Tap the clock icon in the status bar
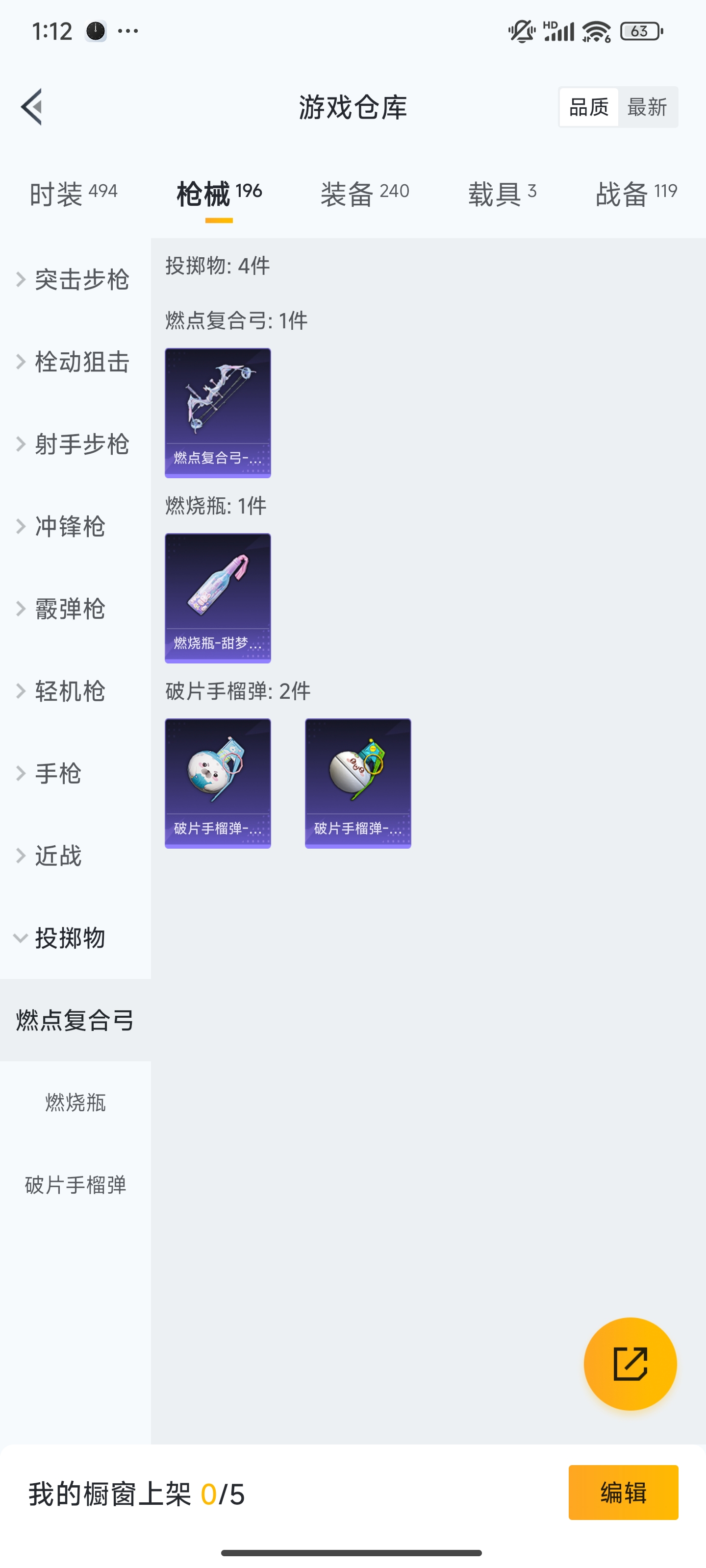The height and width of the screenshot is (1568, 706). (x=96, y=30)
